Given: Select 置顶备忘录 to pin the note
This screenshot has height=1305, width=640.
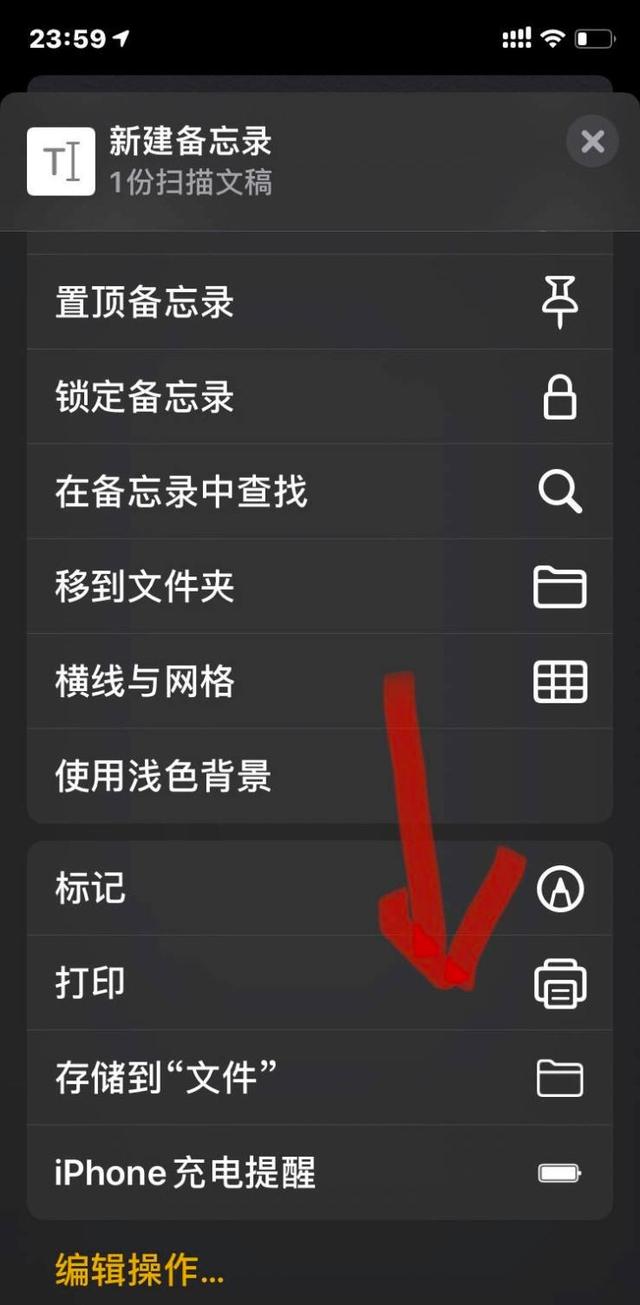Looking at the screenshot, I should [x=320, y=302].
